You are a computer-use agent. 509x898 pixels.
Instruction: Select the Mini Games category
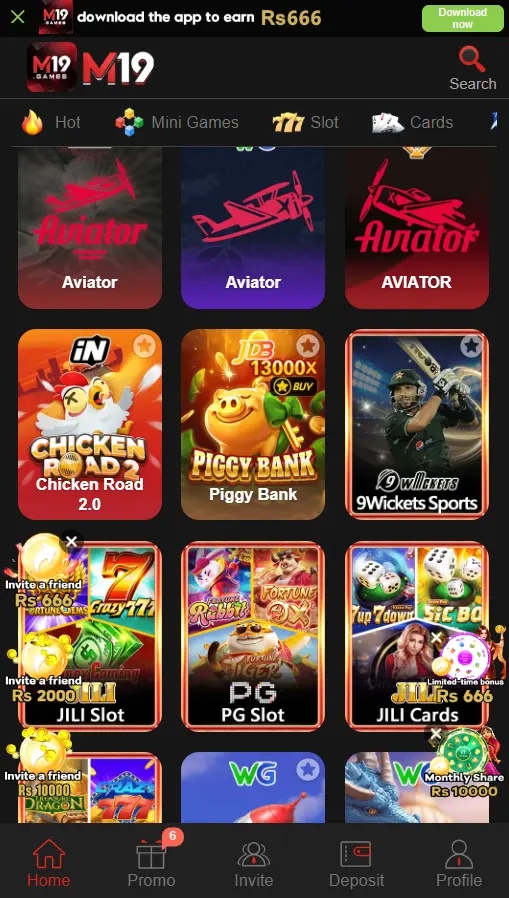point(177,123)
